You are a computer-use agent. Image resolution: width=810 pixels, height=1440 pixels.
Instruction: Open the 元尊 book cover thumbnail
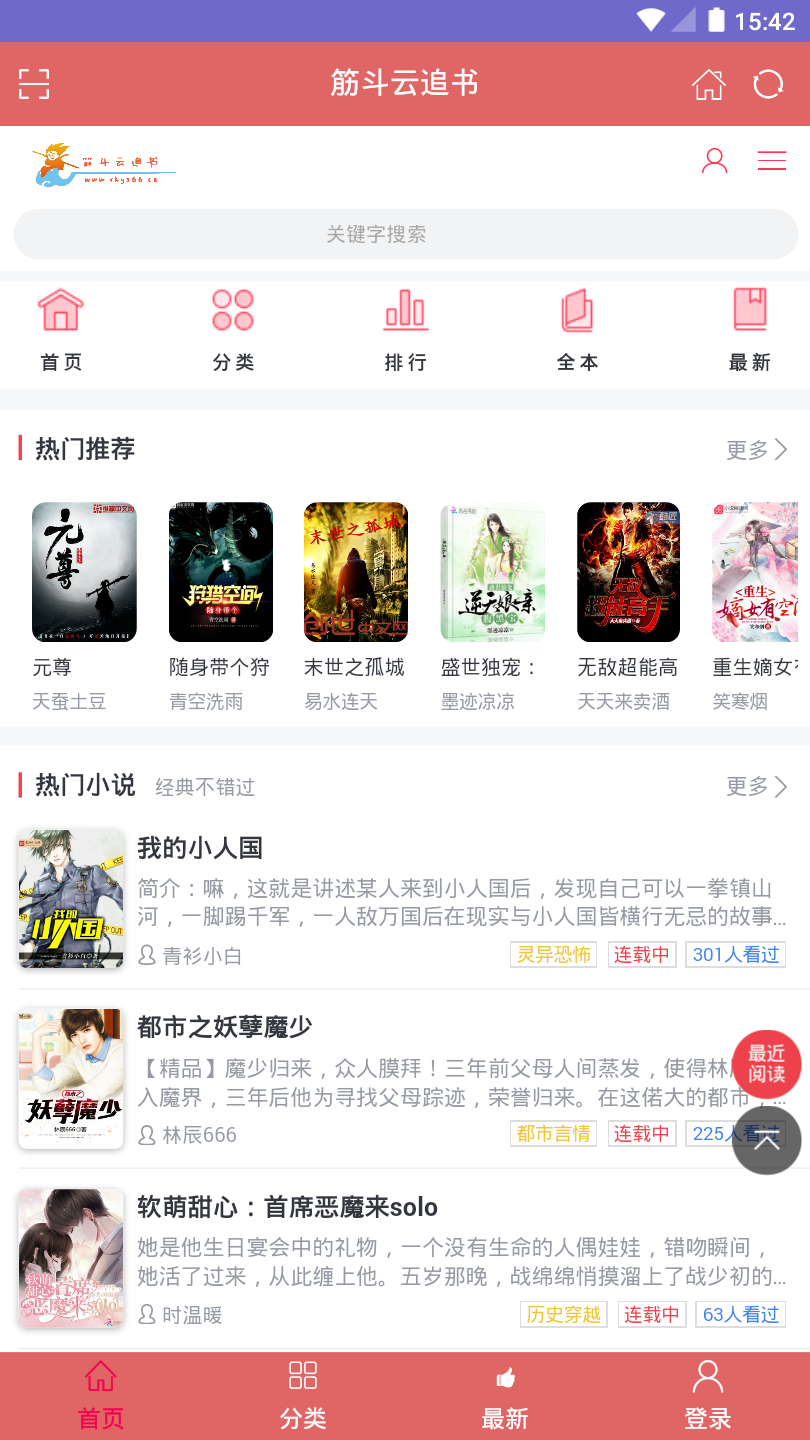click(x=85, y=571)
